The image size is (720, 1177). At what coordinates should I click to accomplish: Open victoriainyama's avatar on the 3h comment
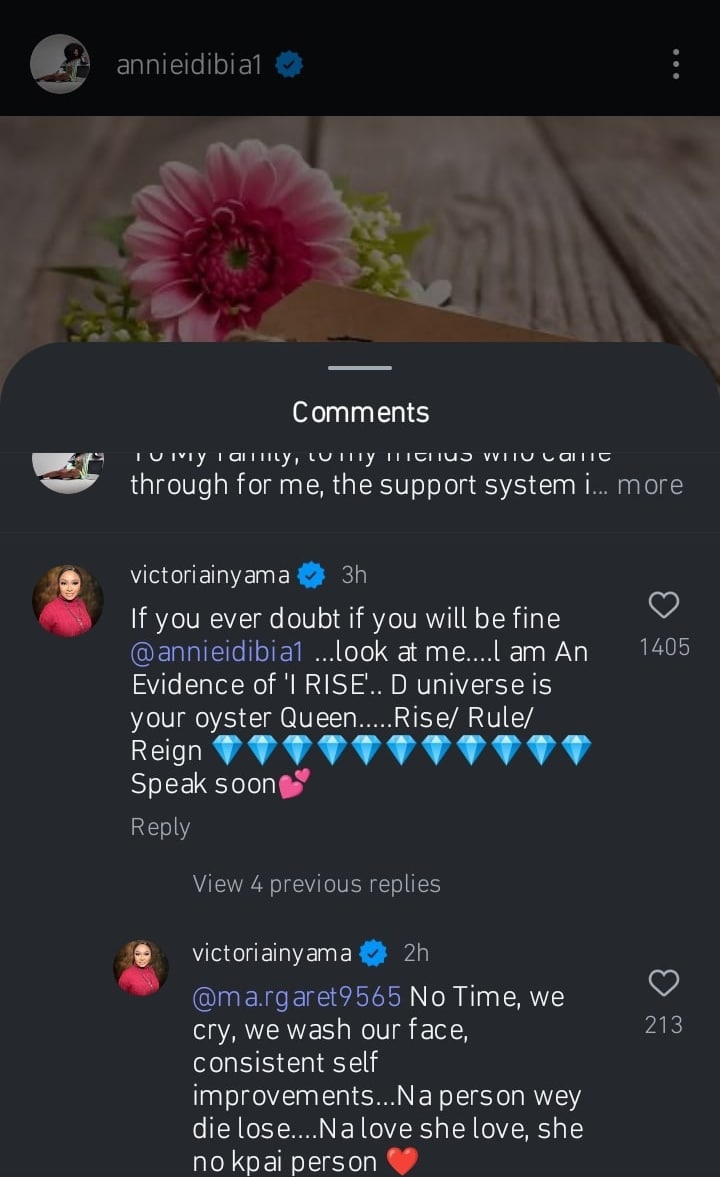point(68,601)
